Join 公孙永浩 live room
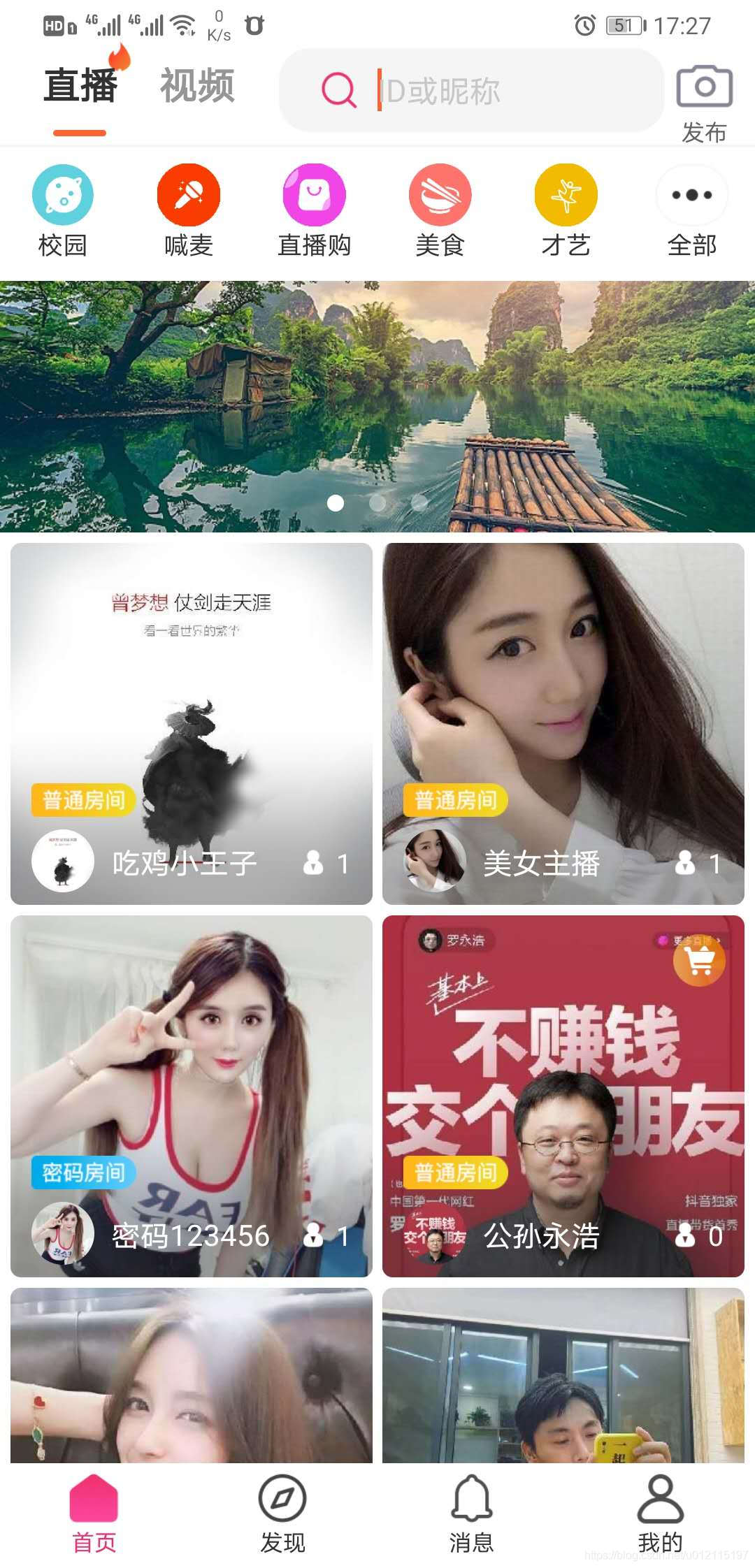This screenshot has height=1568, width=755. [563, 1096]
